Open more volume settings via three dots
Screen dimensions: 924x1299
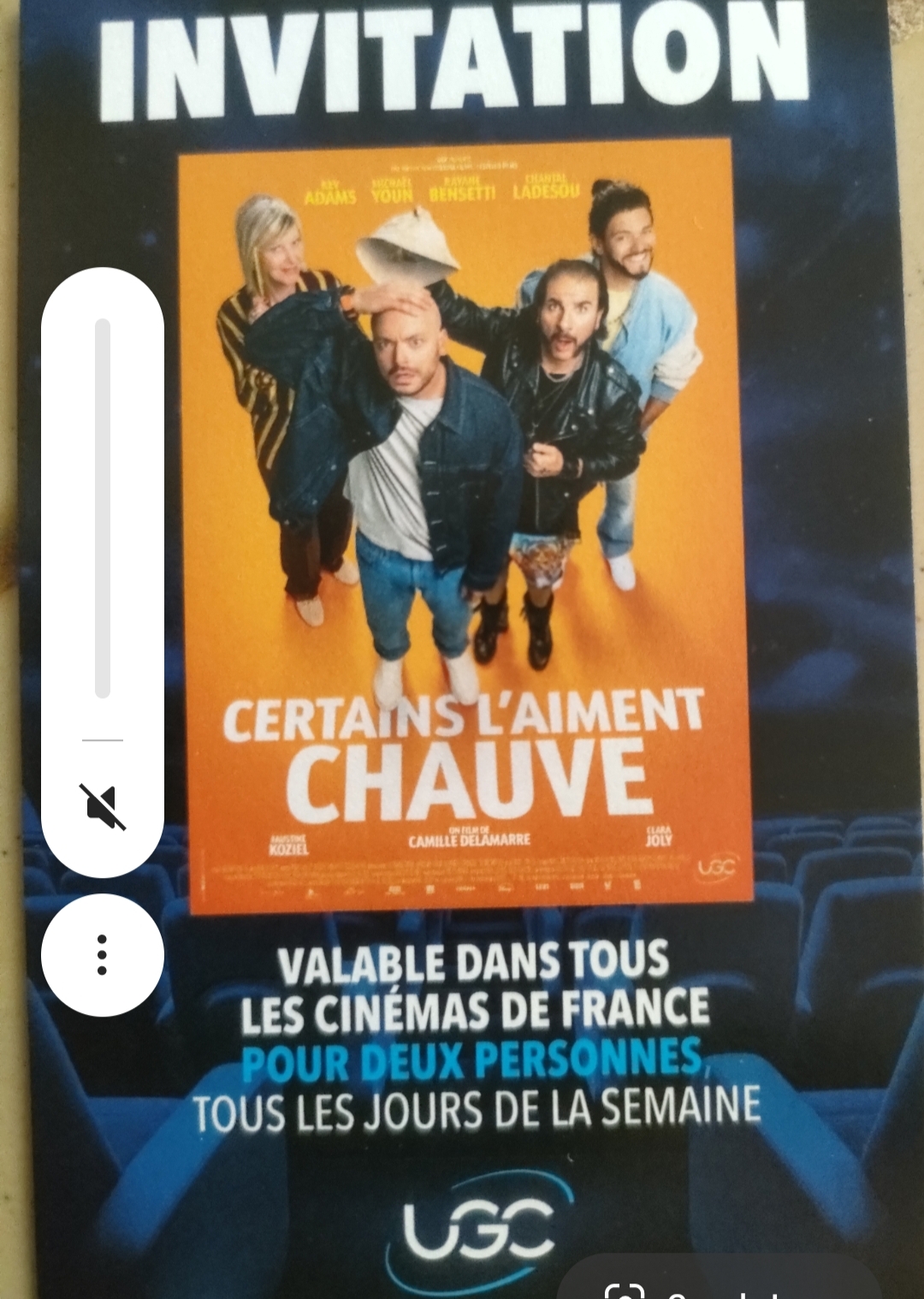tap(103, 955)
